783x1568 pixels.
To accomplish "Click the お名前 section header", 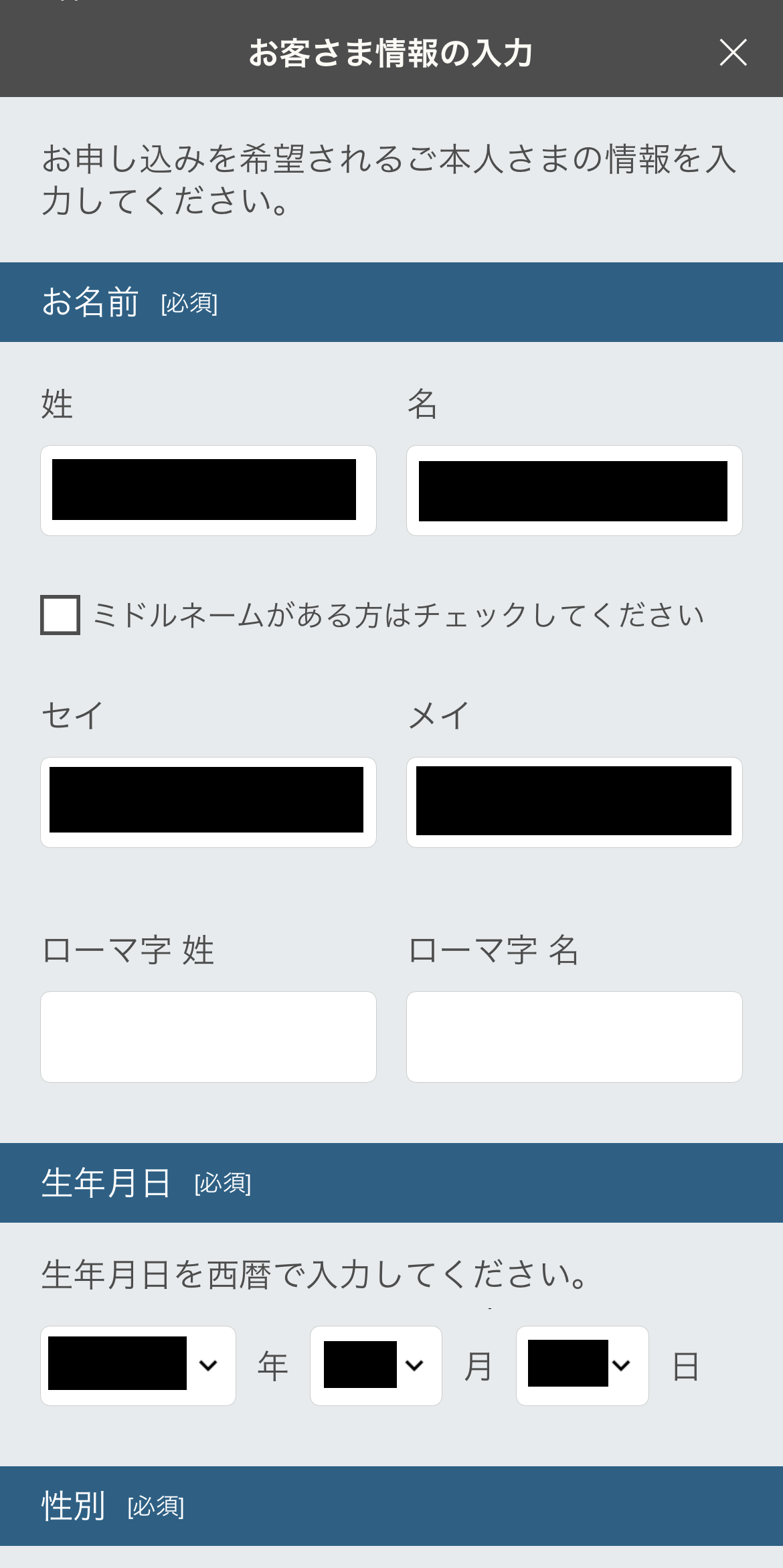I will coord(92,302).
